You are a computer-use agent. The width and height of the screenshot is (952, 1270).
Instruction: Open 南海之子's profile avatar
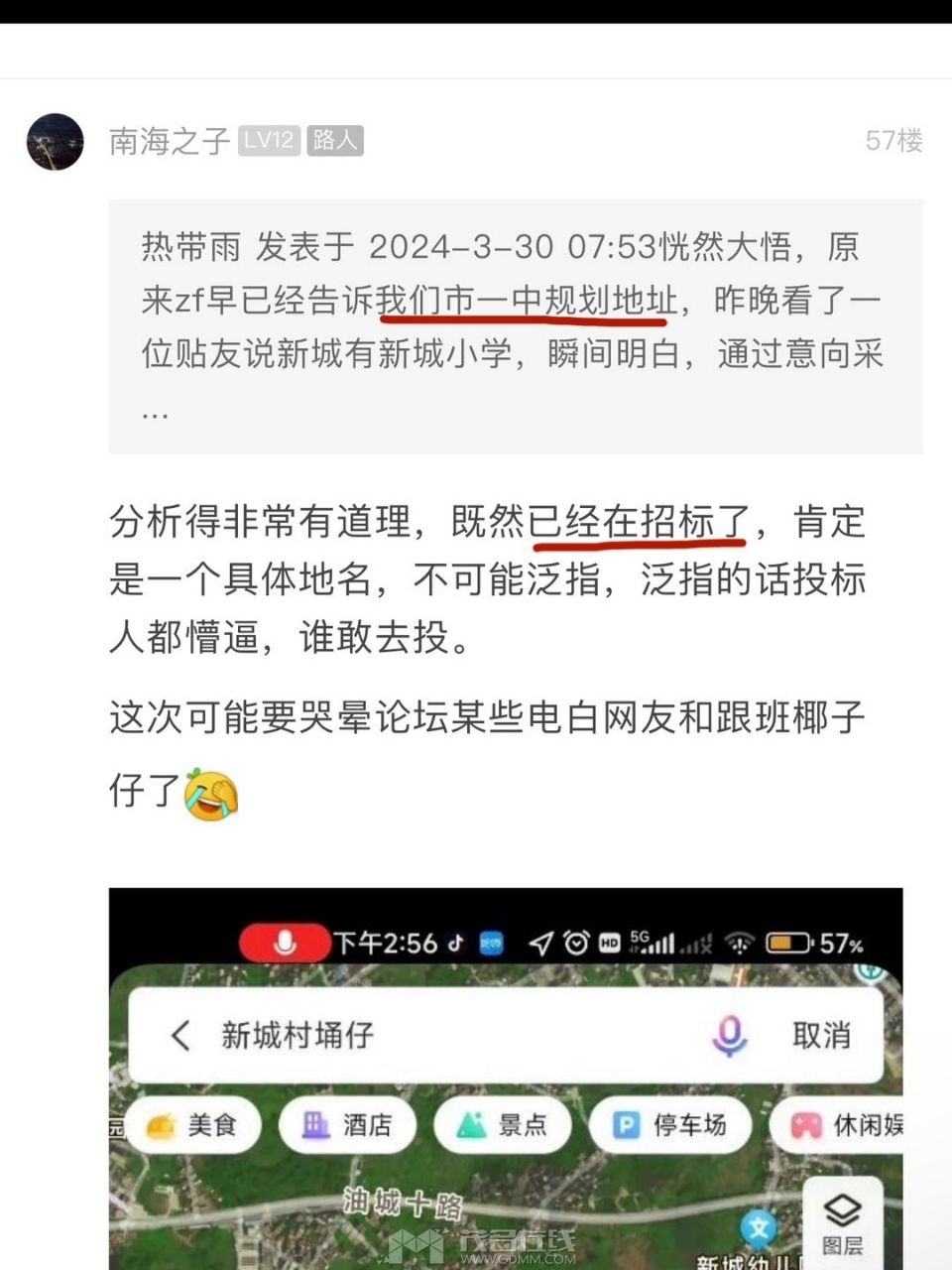click(x=55, y=142)
